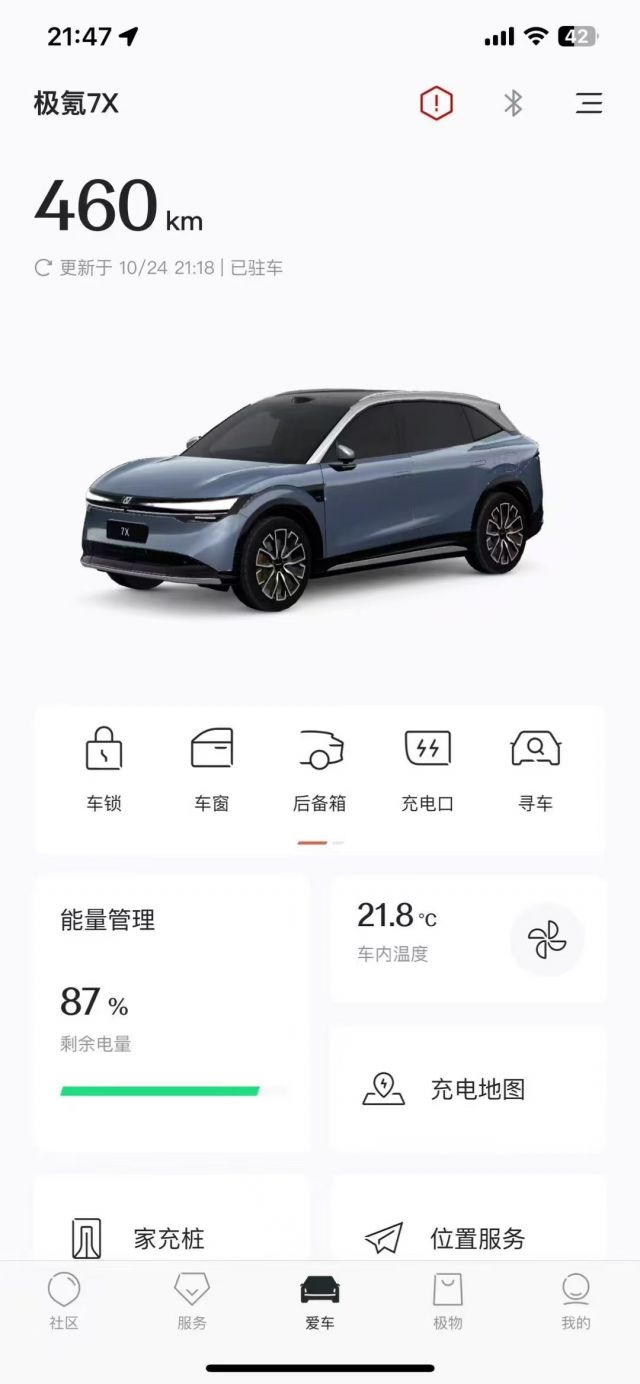Image resolution: width=640 pixels, height=1384 pixels.
Task: Turn on the climate fan button
Action: 547,940
